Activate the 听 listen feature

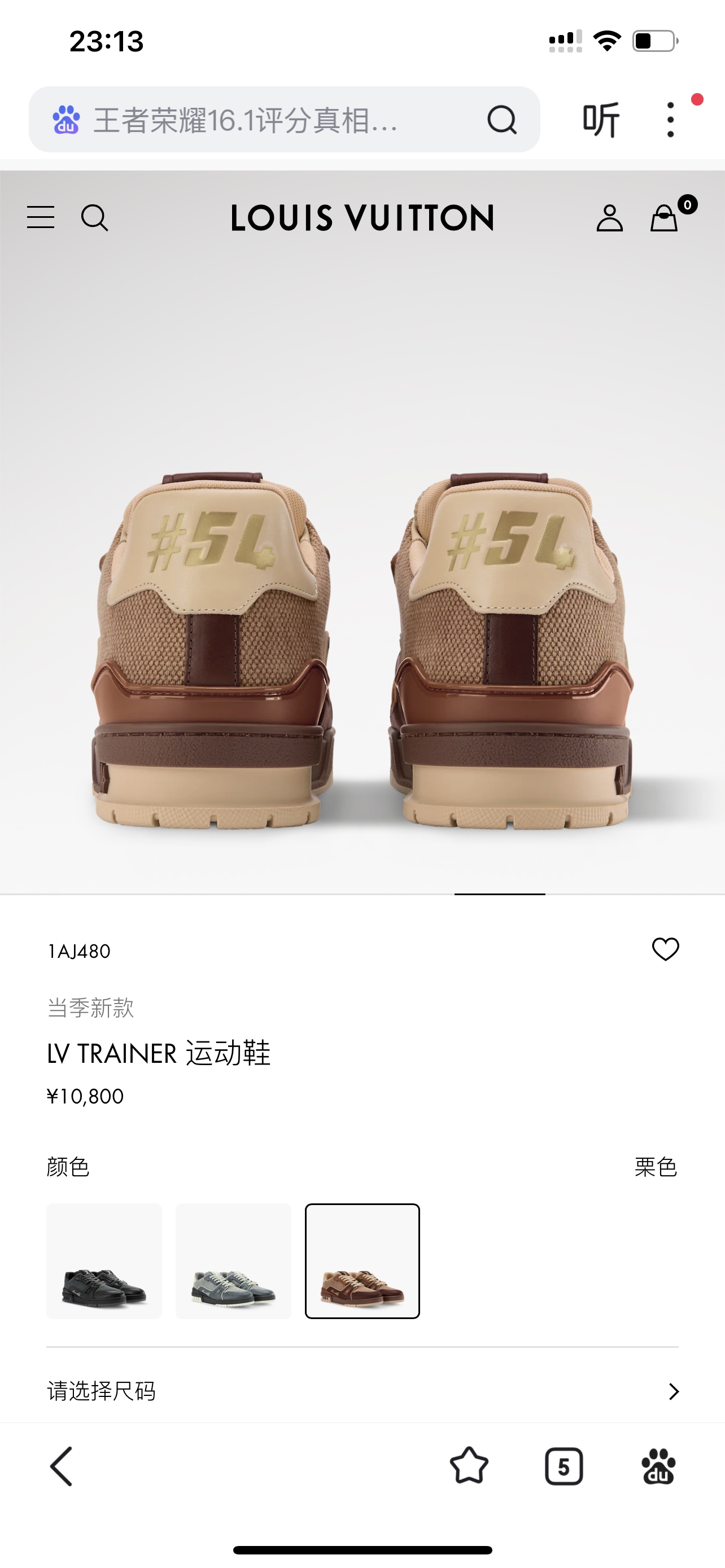click(x=601, y=120)
